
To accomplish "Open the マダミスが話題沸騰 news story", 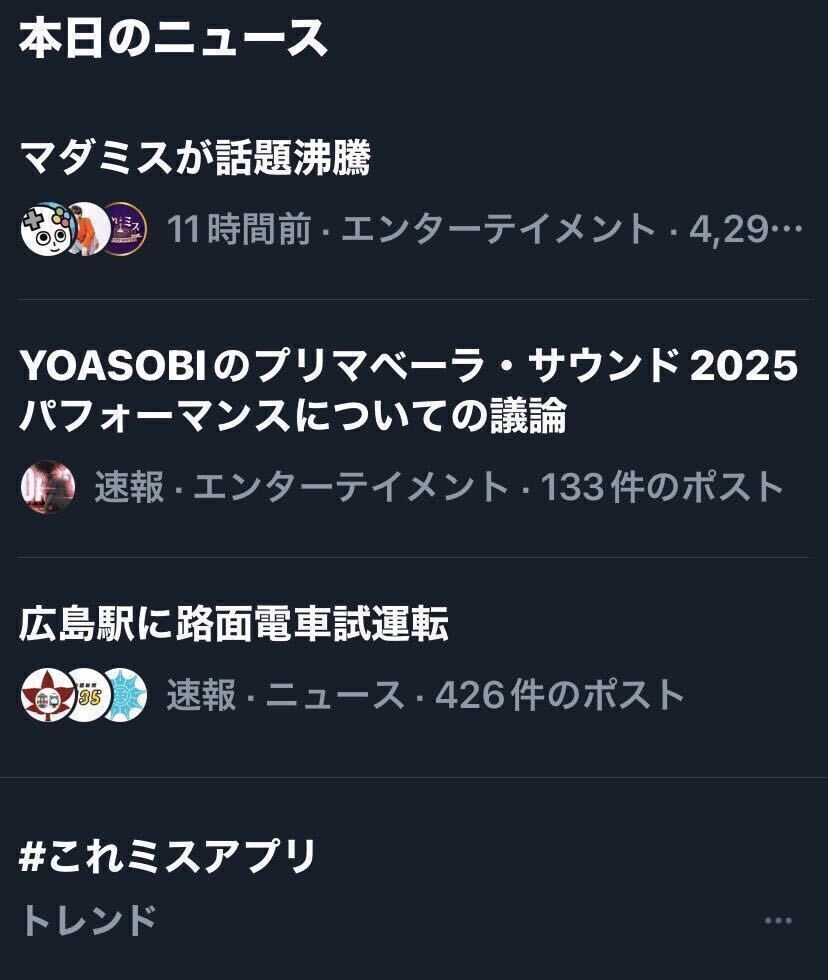I will click(196, 158).
